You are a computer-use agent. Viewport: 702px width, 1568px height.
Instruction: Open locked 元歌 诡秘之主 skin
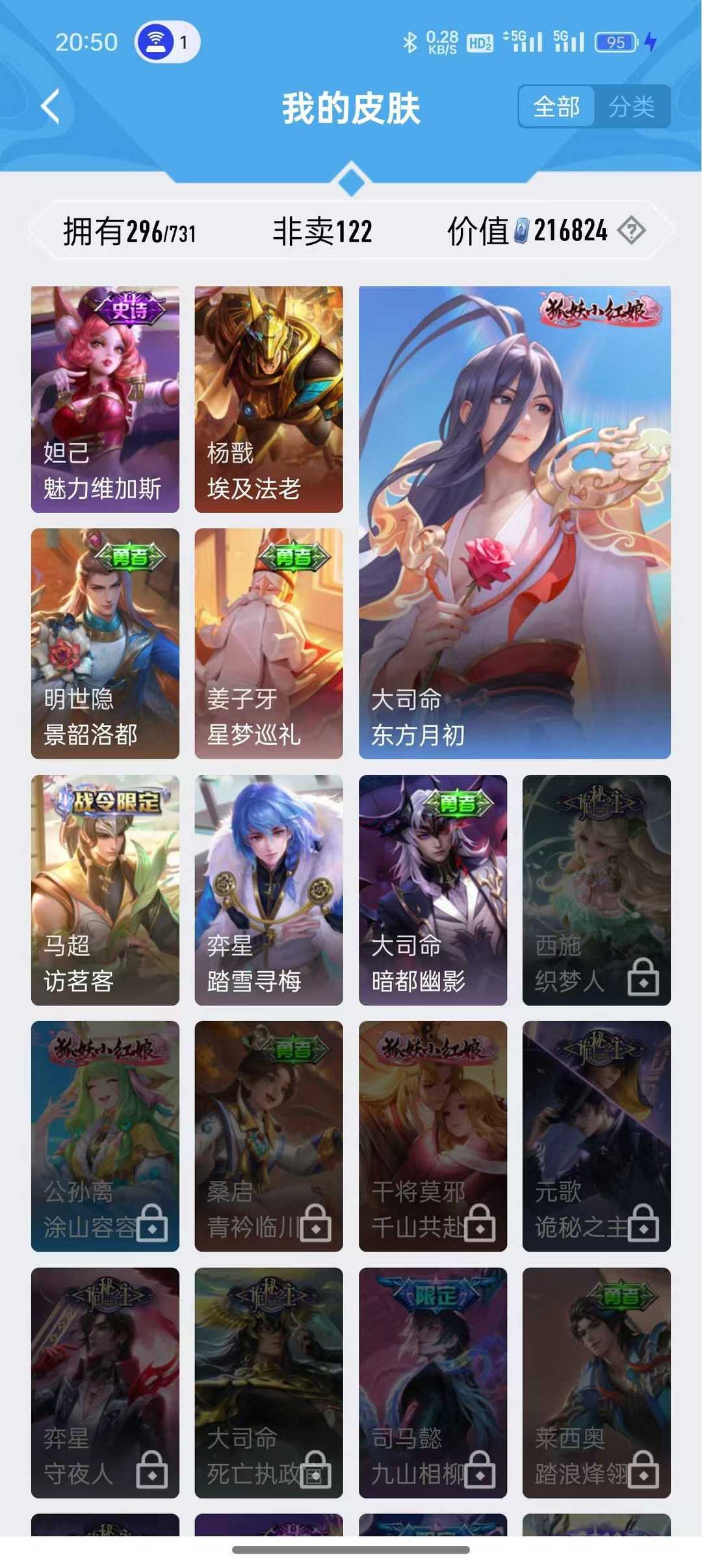coord(597,1136)
